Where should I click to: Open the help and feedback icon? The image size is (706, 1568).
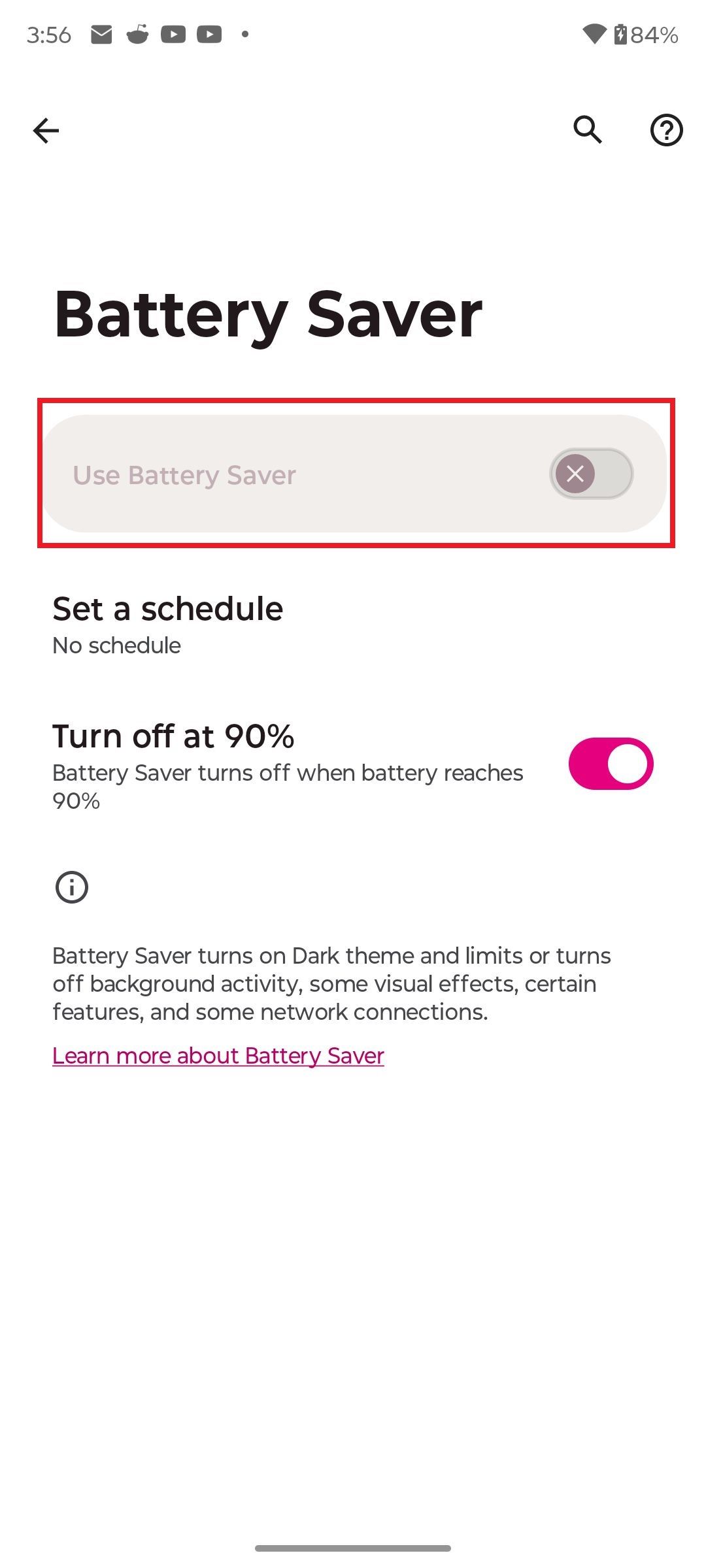click(x=666, y=130)
